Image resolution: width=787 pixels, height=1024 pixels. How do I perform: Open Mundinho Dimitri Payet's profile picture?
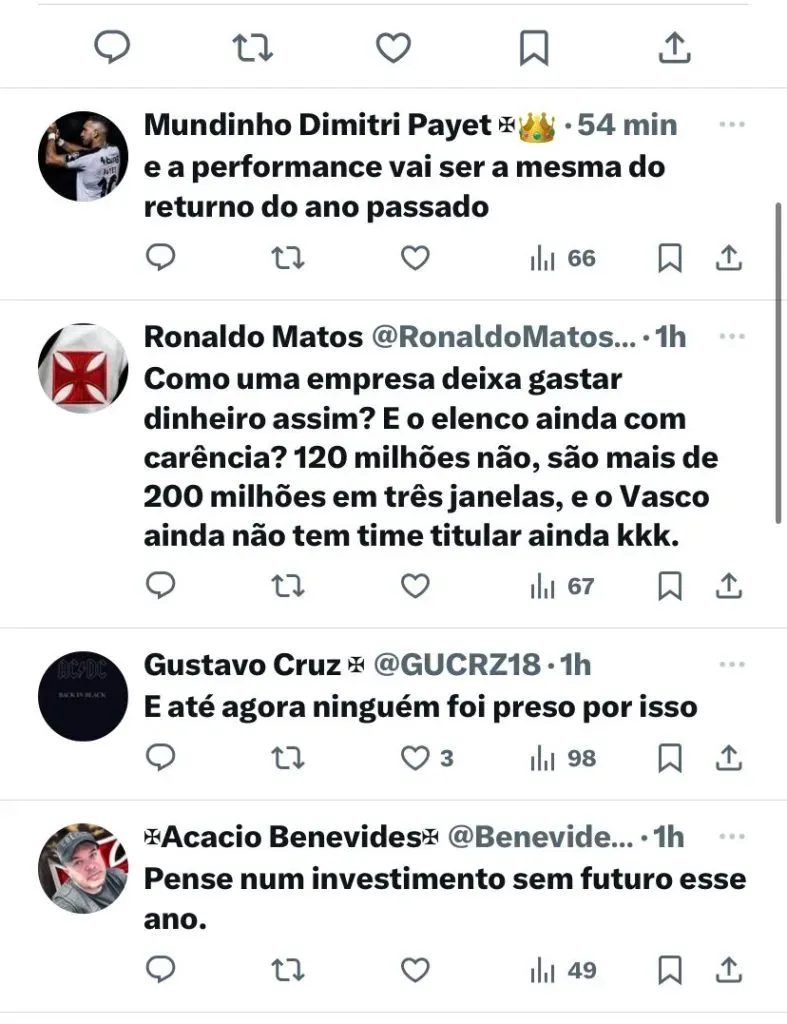coord(83,156)
